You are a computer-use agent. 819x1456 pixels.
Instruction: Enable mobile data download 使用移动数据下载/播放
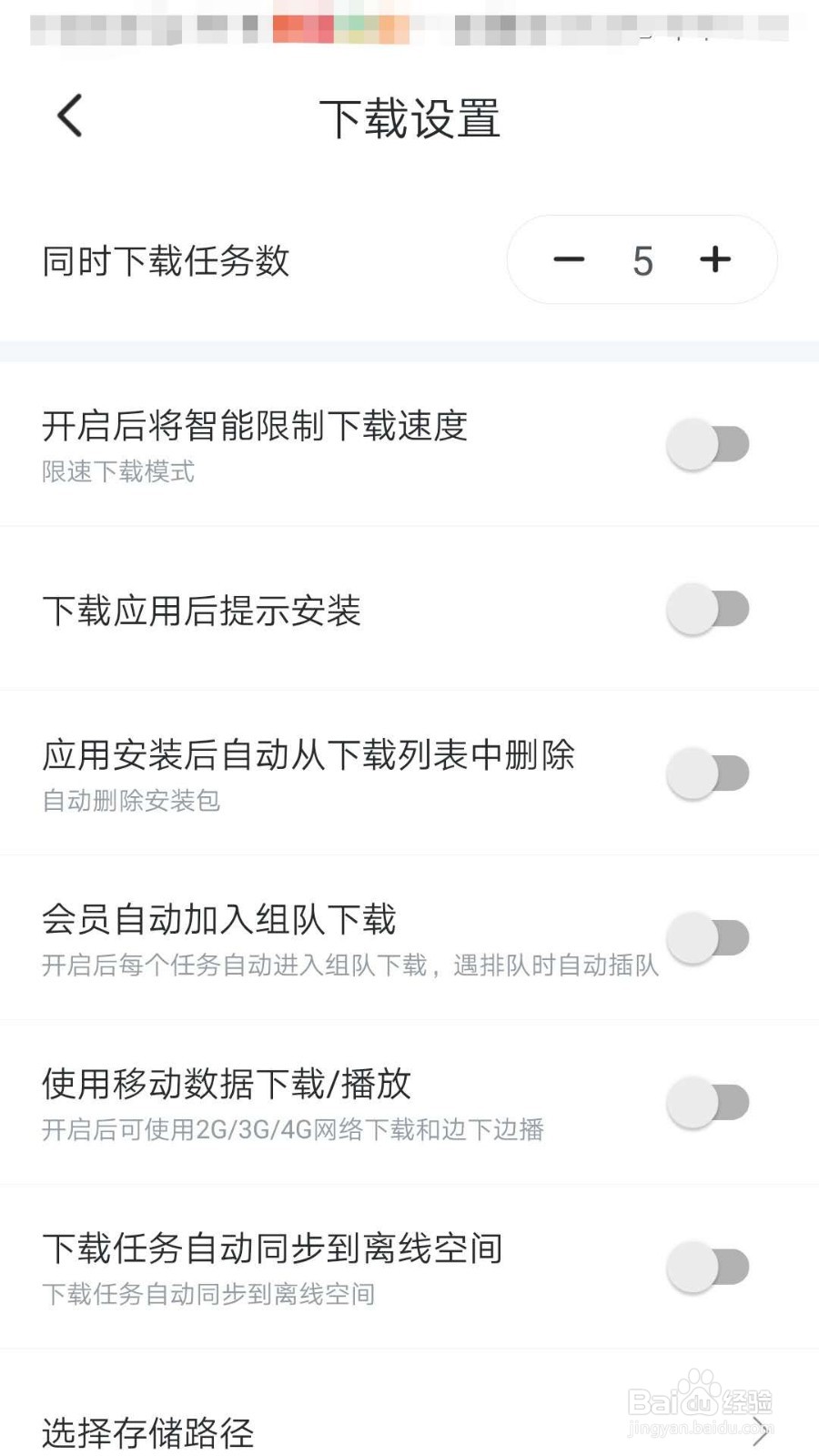tap(711, 1101)
